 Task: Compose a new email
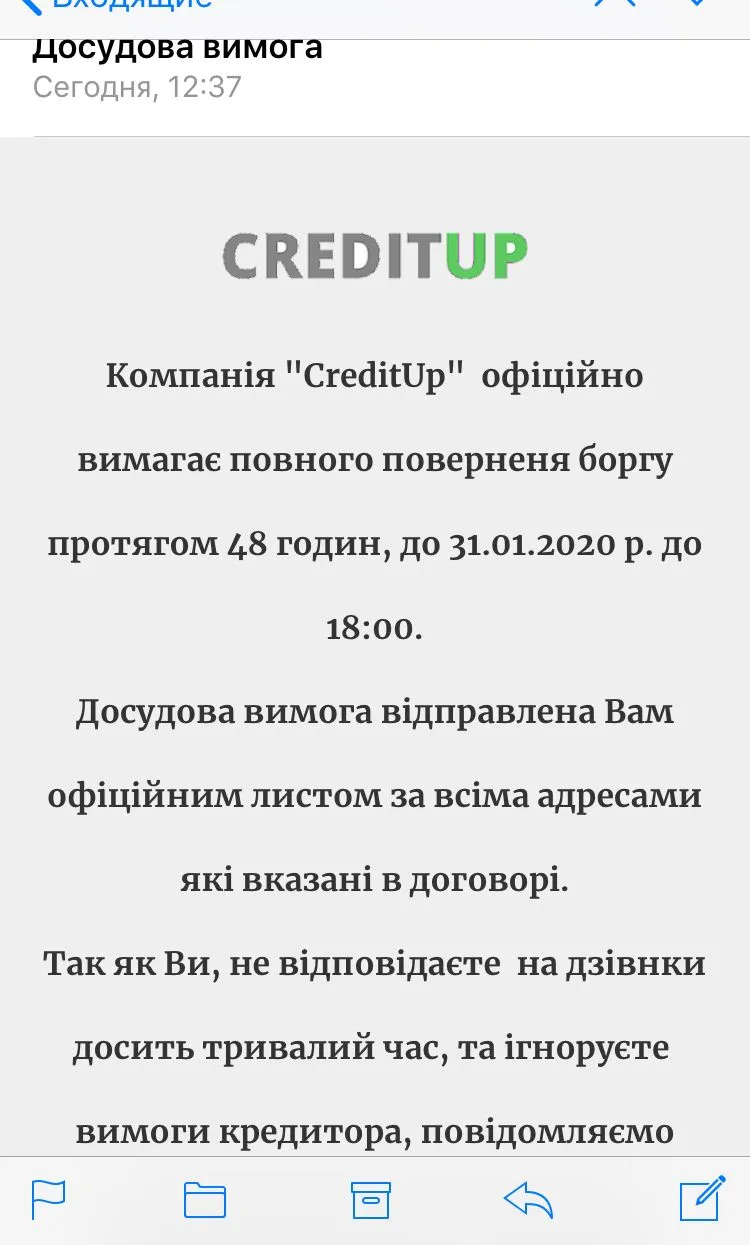(701, 1198)
